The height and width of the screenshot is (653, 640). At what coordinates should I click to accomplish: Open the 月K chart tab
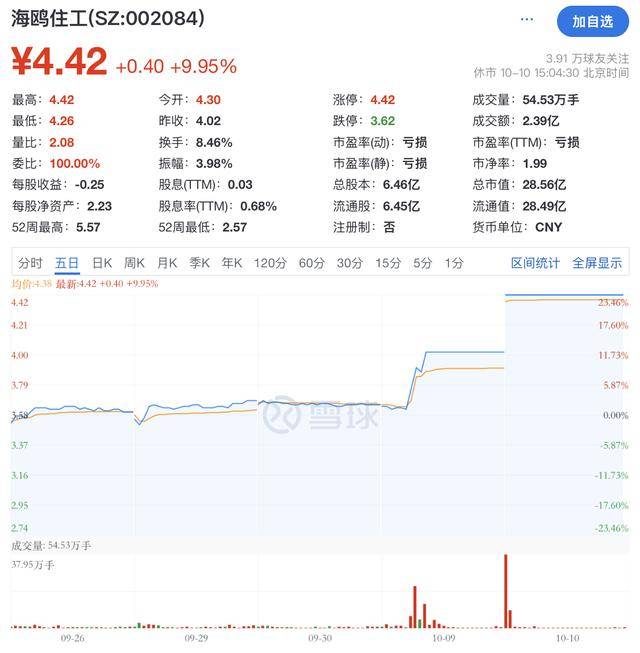coord(167,263)
